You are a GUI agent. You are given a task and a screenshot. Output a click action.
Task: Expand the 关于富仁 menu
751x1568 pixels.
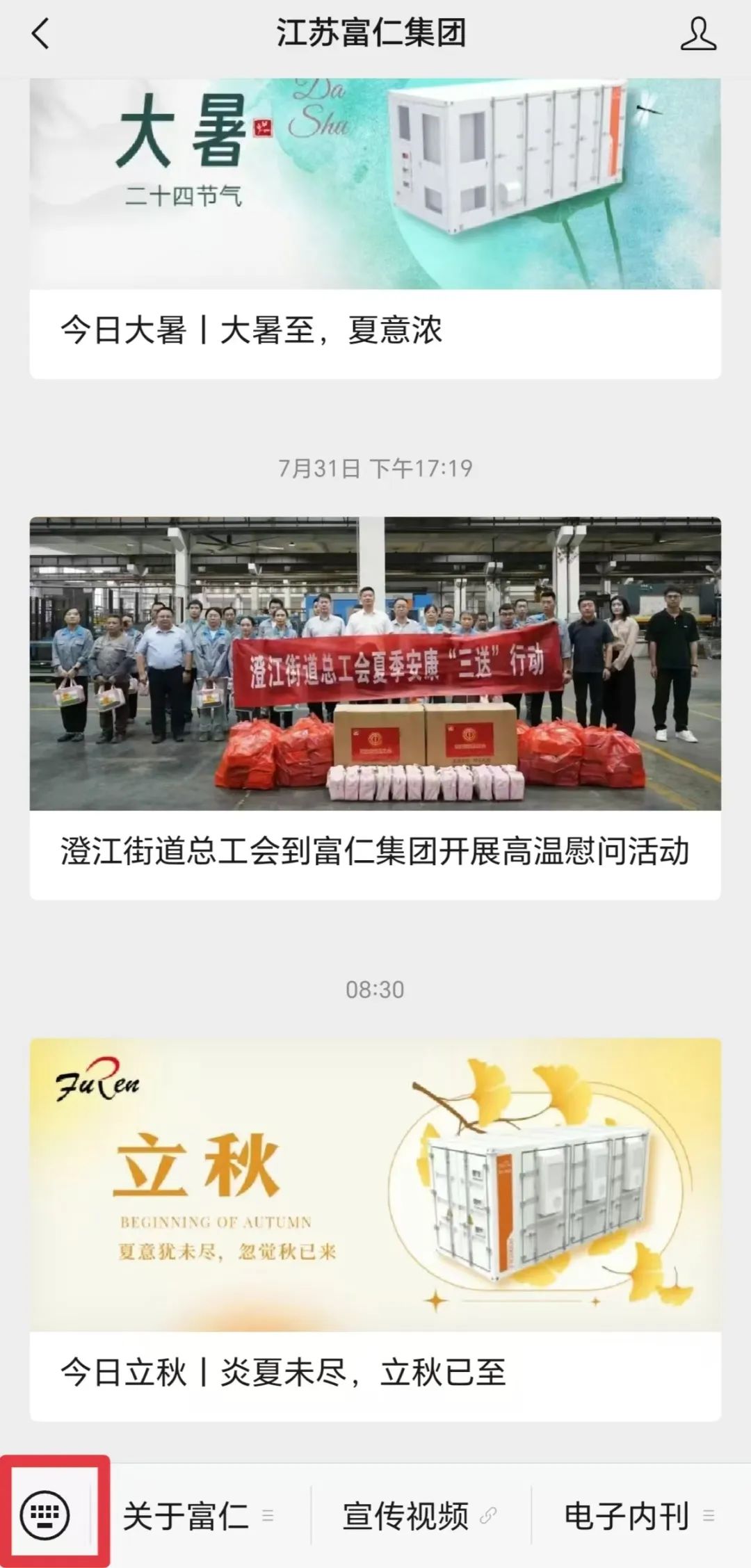click(x=198, y=1516)
